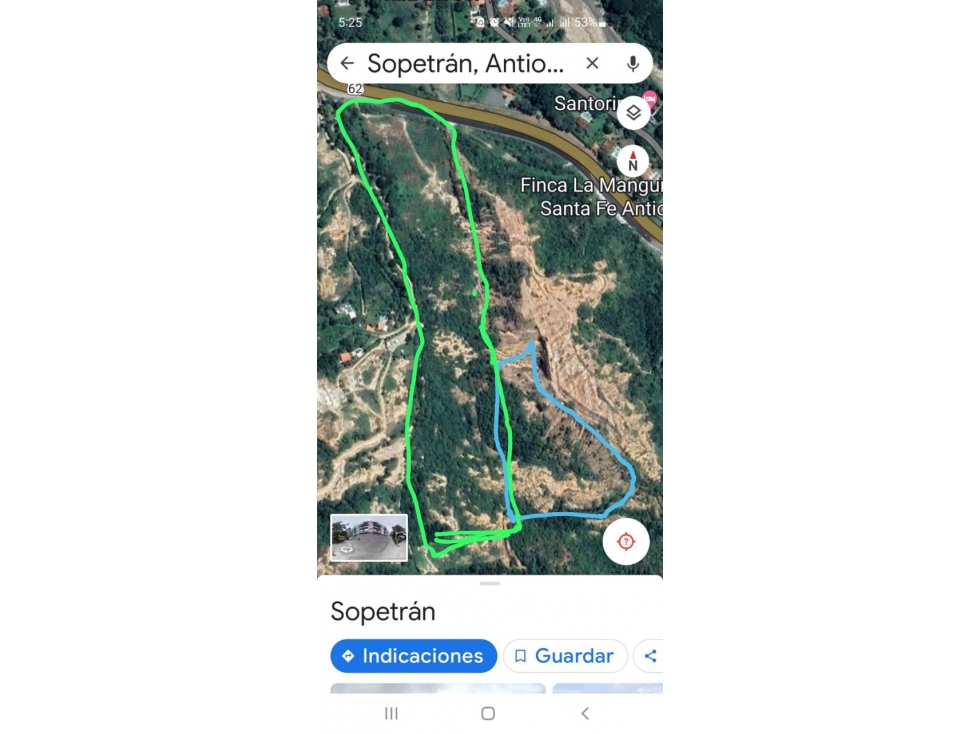Open the Street View thumbnail

[x=369, y=538]
